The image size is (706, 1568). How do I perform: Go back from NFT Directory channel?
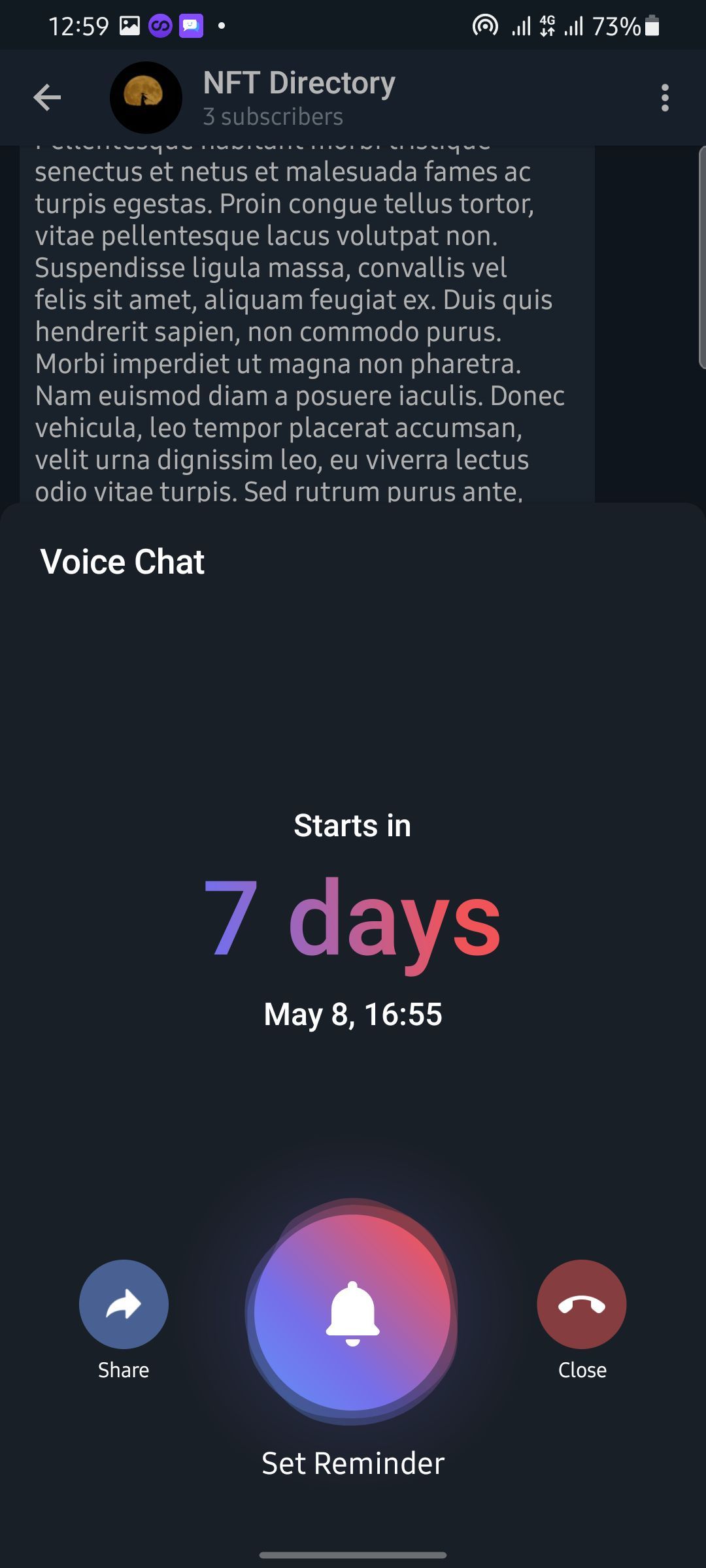pyautogui.click(x=47, y=98)
